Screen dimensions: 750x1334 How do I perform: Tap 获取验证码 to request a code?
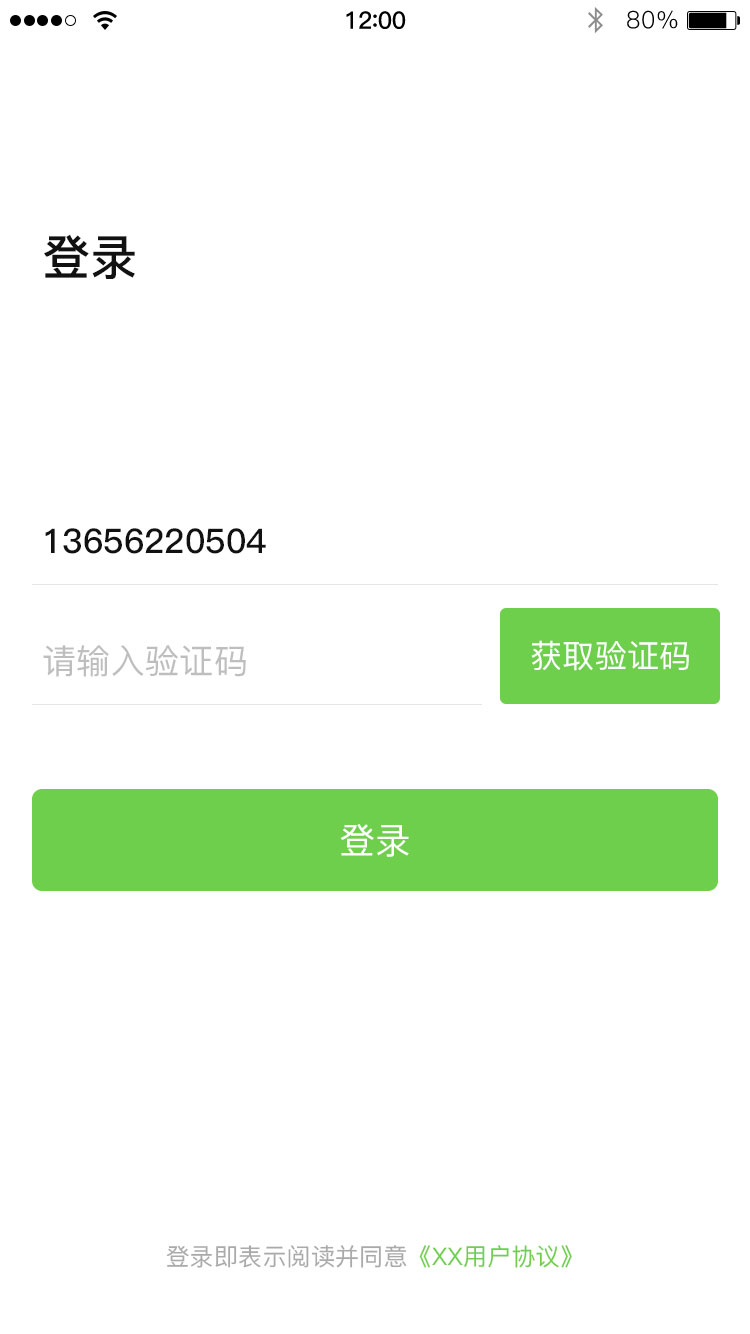[x=609, y=656]
